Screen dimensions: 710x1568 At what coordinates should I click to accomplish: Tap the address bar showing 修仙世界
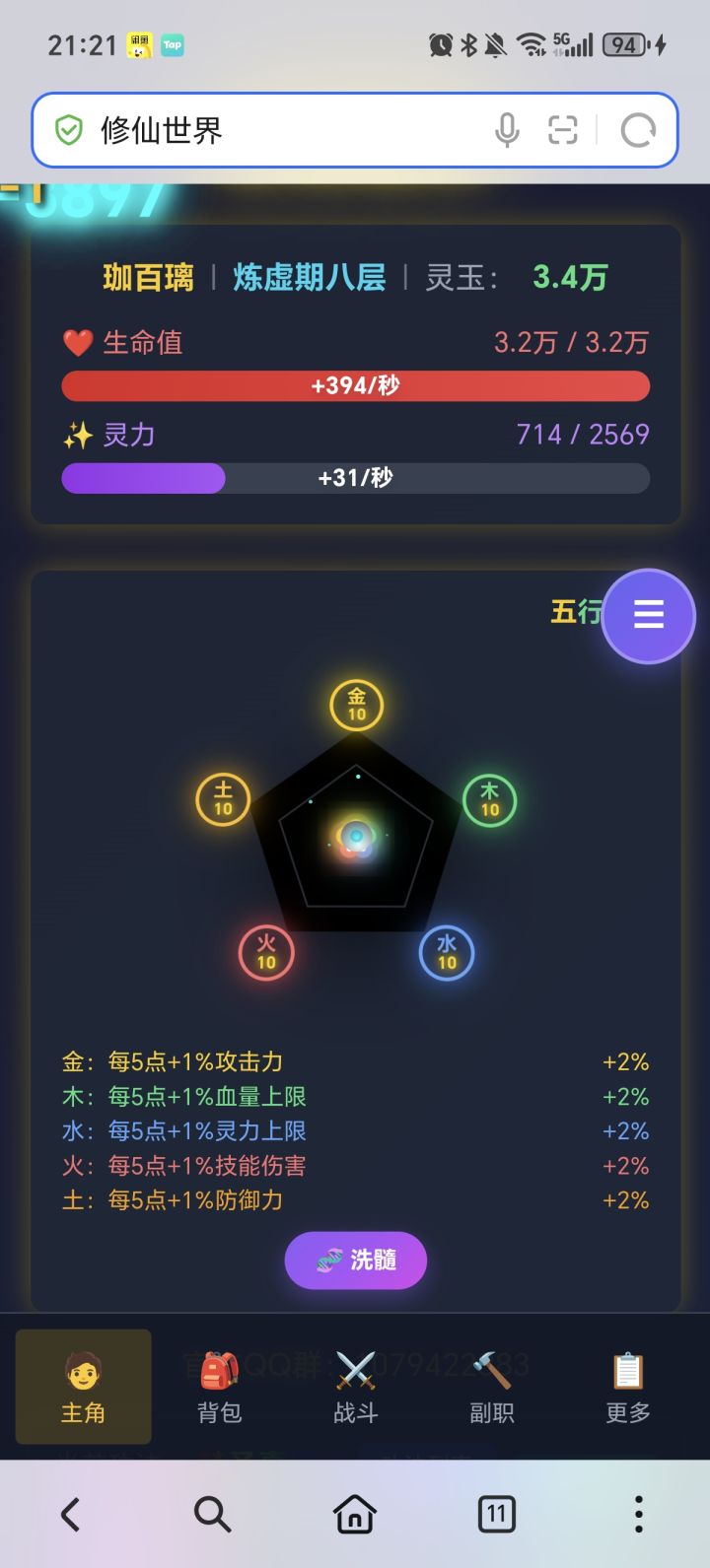pyautogui.click(x=276, y=128)
